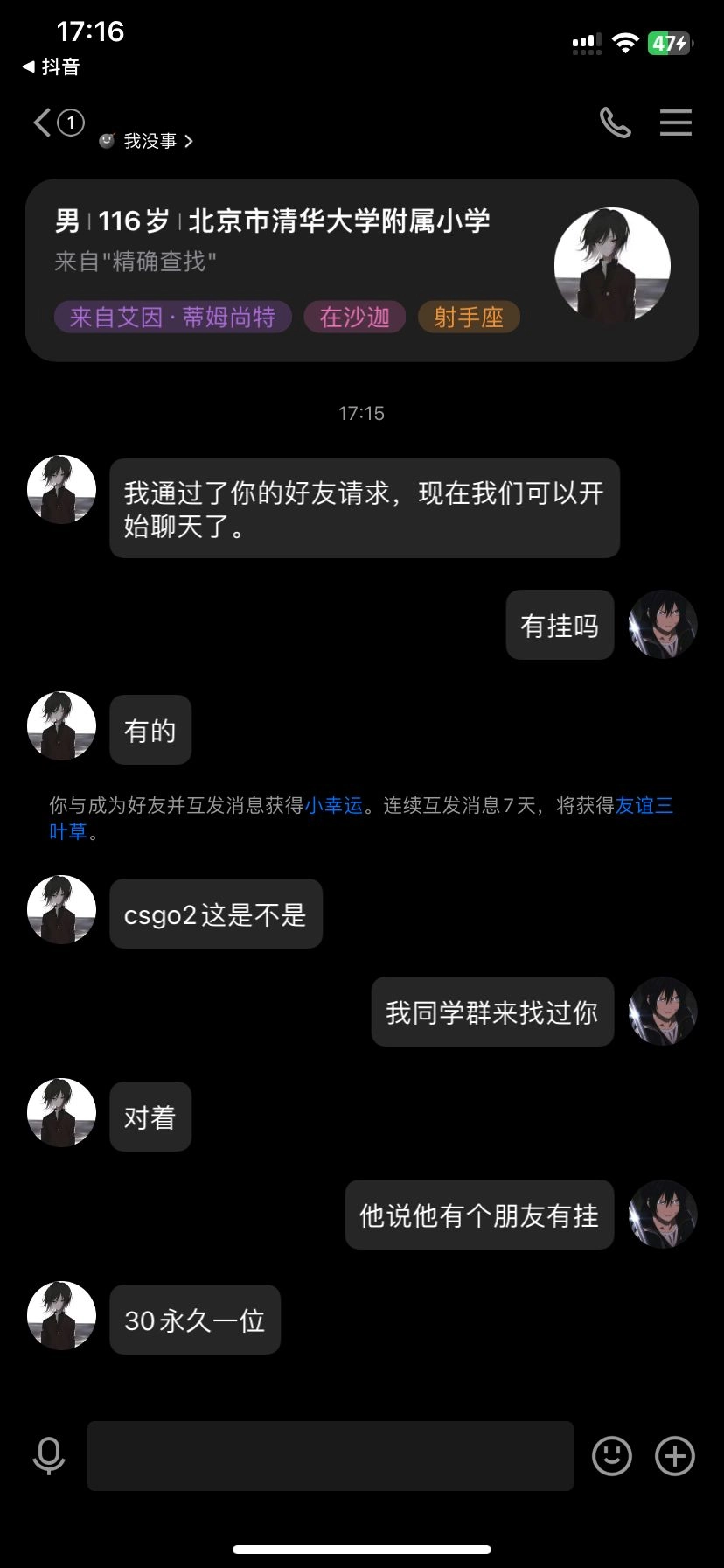The width and height of the screenshot is (724, 1568).
Task: Focus the message text field
Action: pos(330,1456)
